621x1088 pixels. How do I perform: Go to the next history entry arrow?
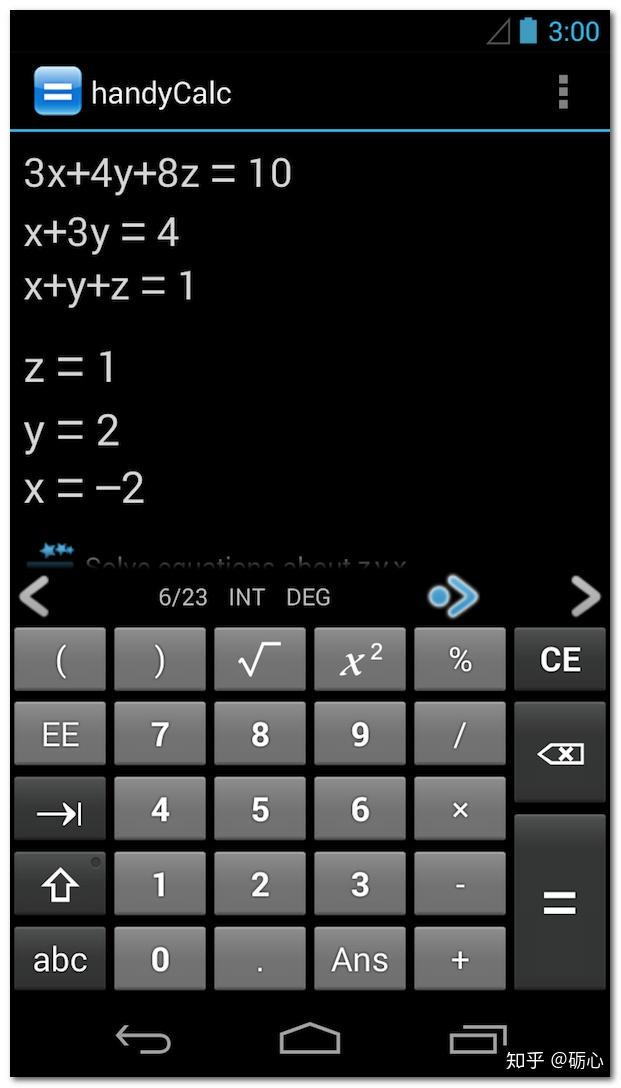[586, 596]
